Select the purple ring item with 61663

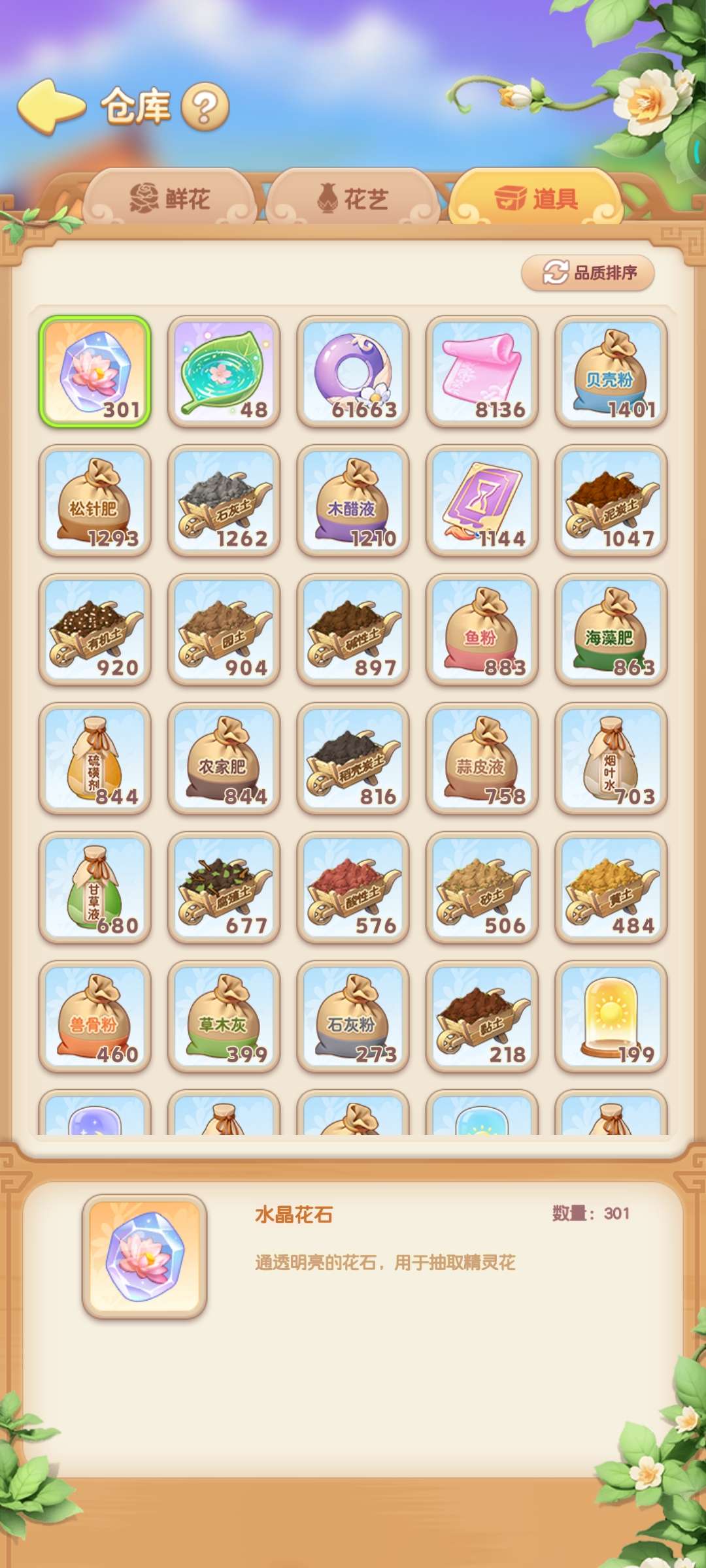353,372
